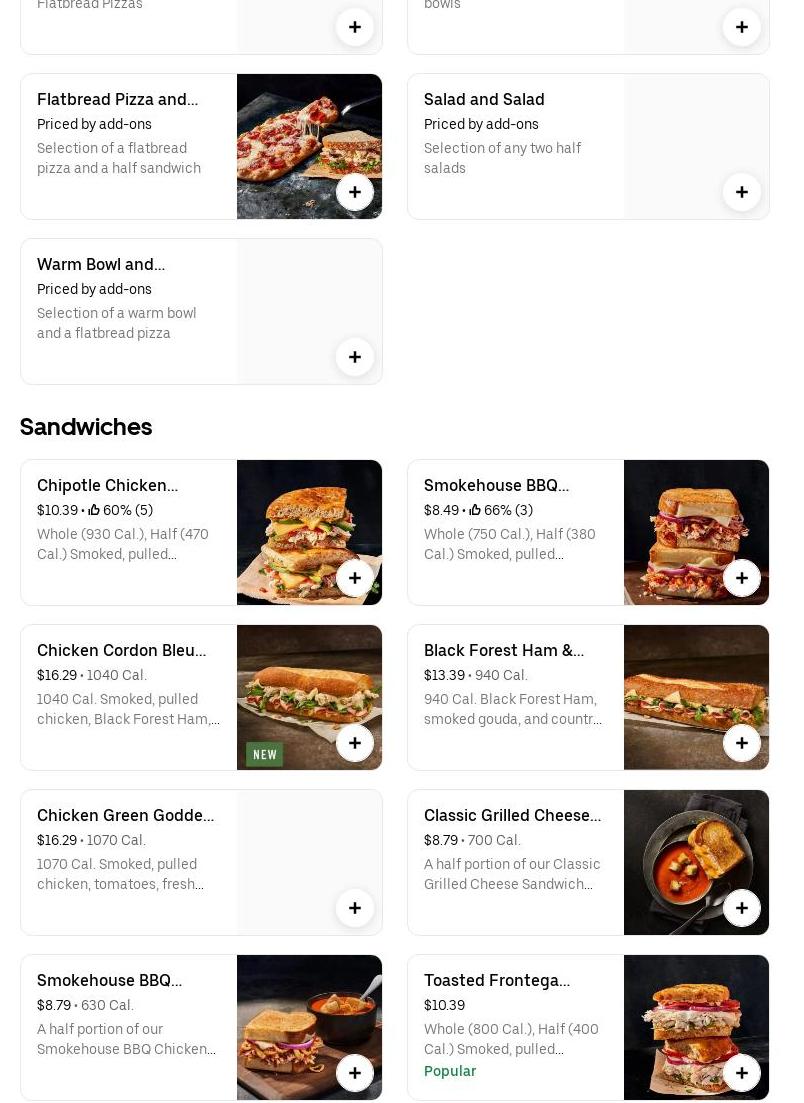This screenshot has width=804, height=1103.
Task: Add the $8.49 Smokehouse BBQ sandwich
Action: coord(742,578)
